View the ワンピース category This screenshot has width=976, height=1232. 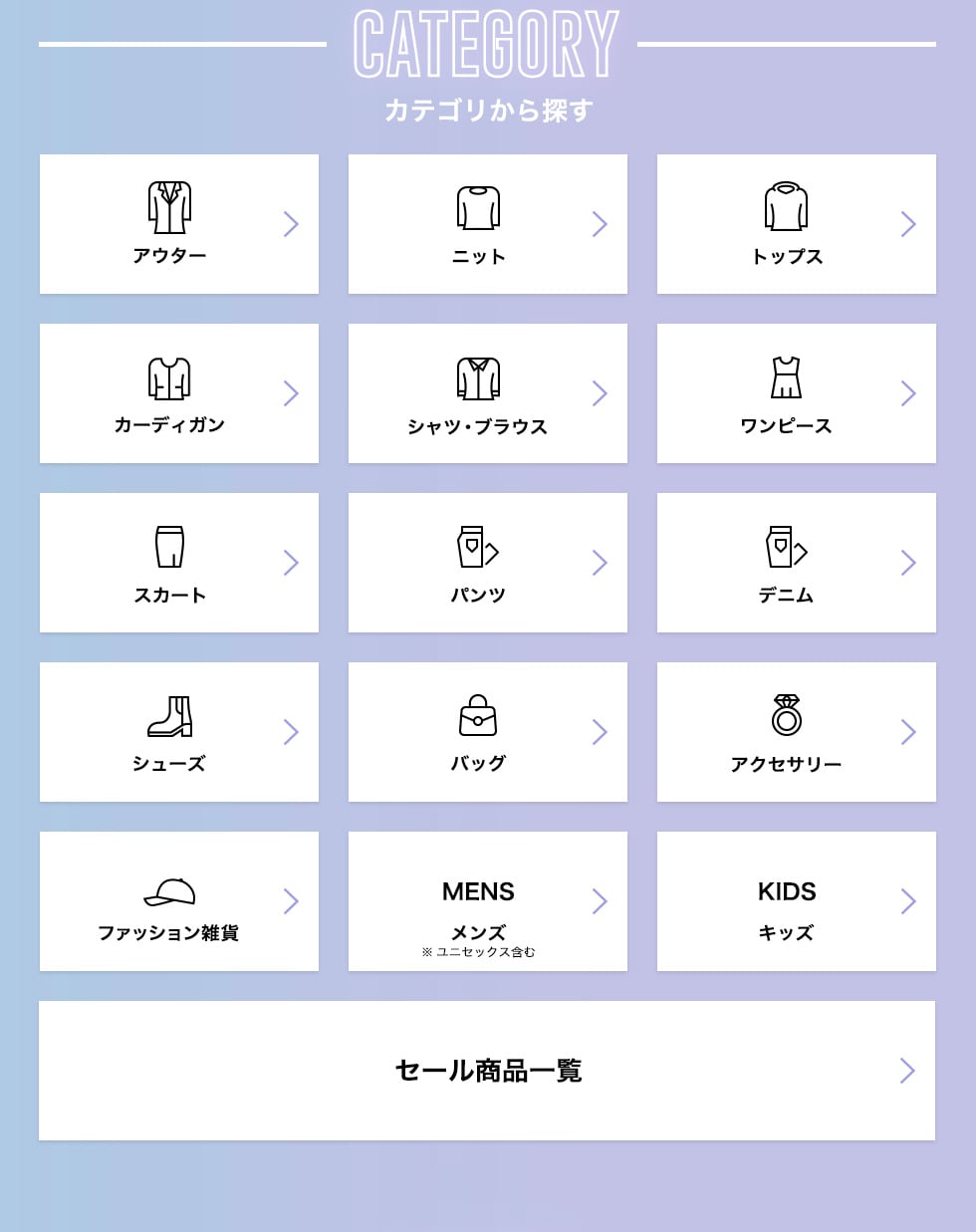[x=797, y=393]
